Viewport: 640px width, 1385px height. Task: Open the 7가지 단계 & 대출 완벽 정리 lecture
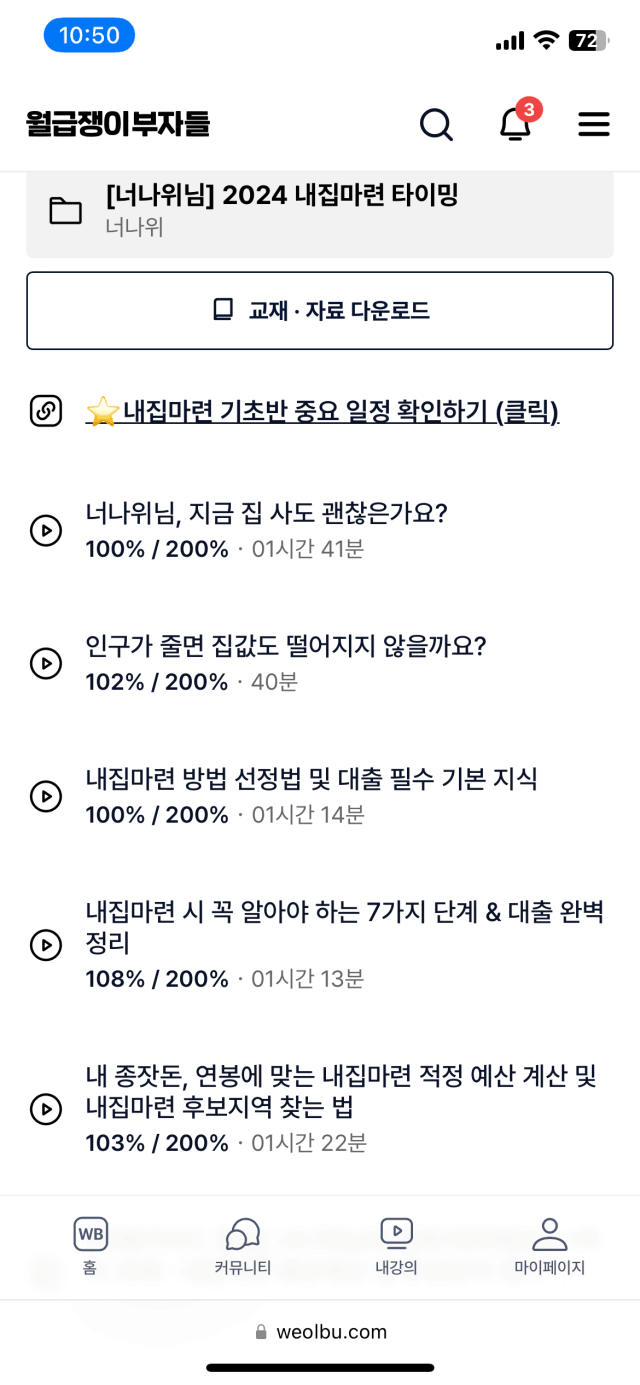[x=319, y=944]
